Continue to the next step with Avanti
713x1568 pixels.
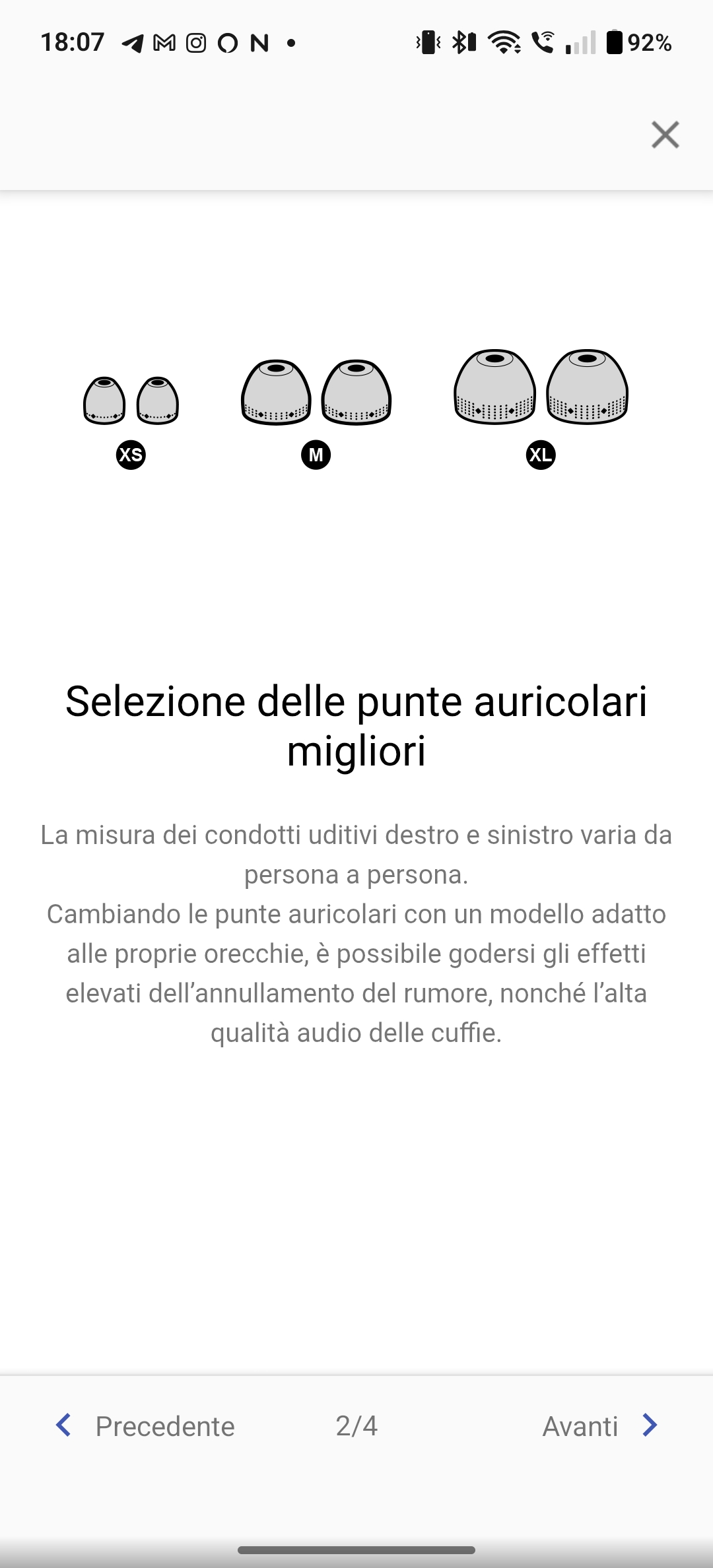point(600,1425)
